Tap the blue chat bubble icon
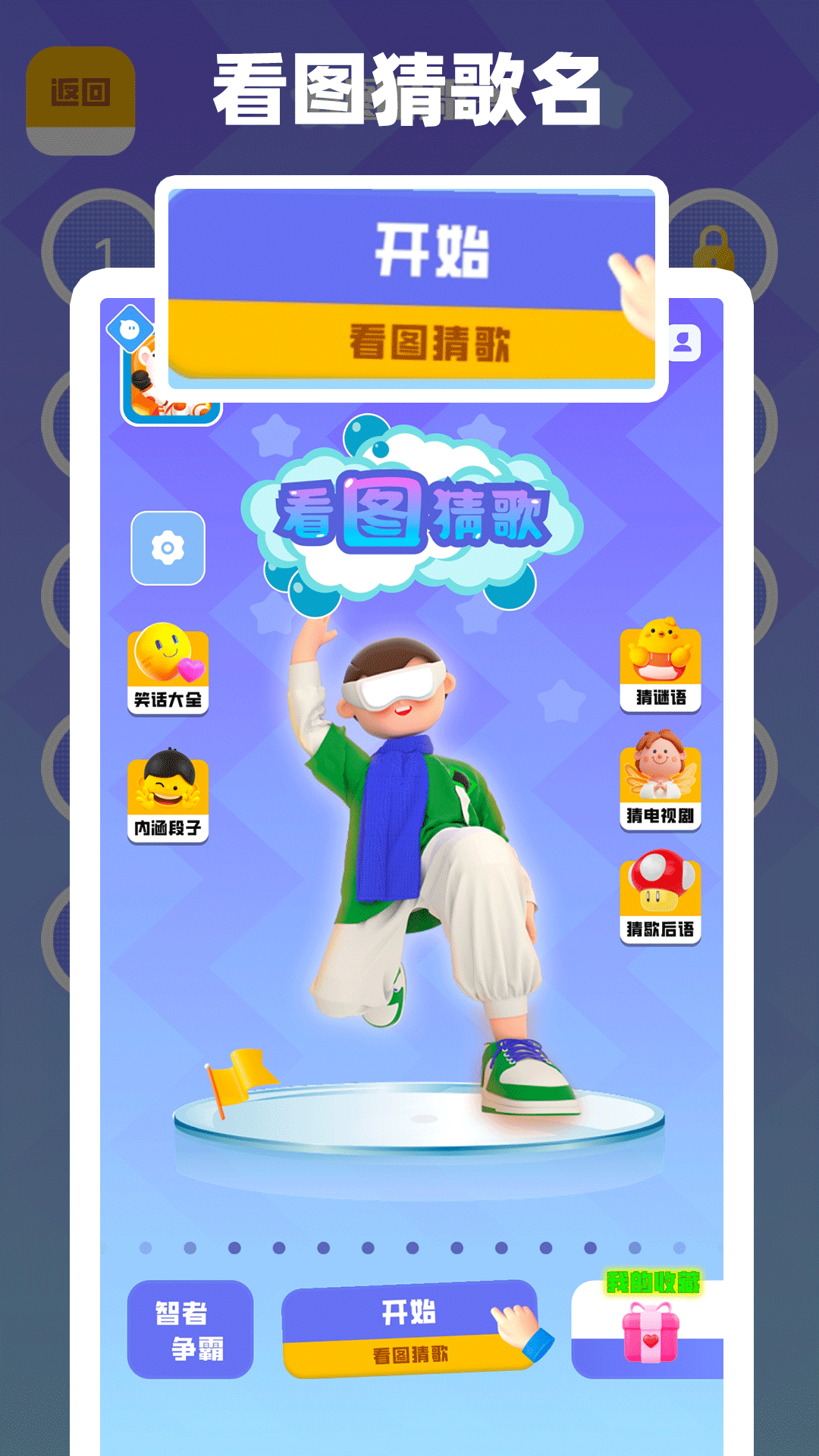Image resolution: width=819 pixels, height=1456 pixels. point(132,328)
